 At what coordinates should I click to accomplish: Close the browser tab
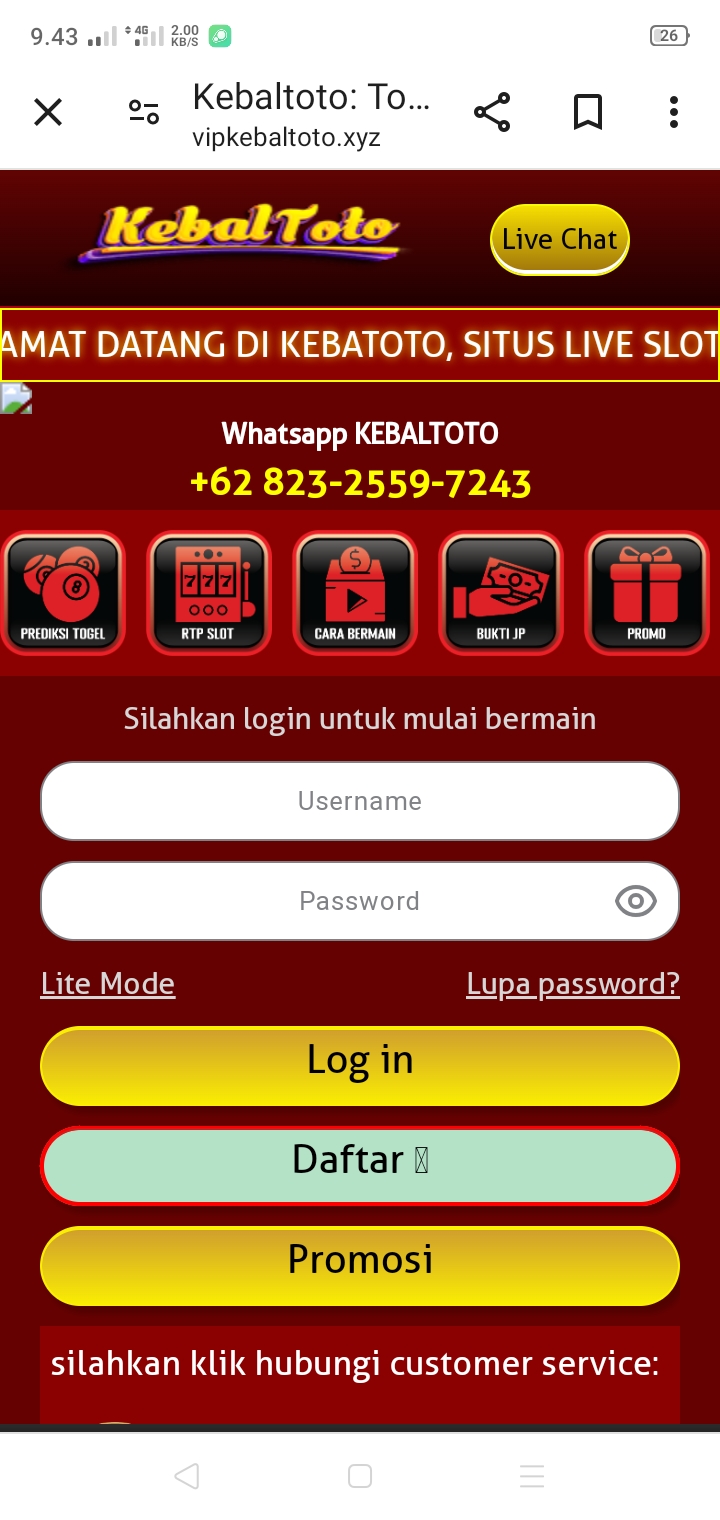[48, 112]
